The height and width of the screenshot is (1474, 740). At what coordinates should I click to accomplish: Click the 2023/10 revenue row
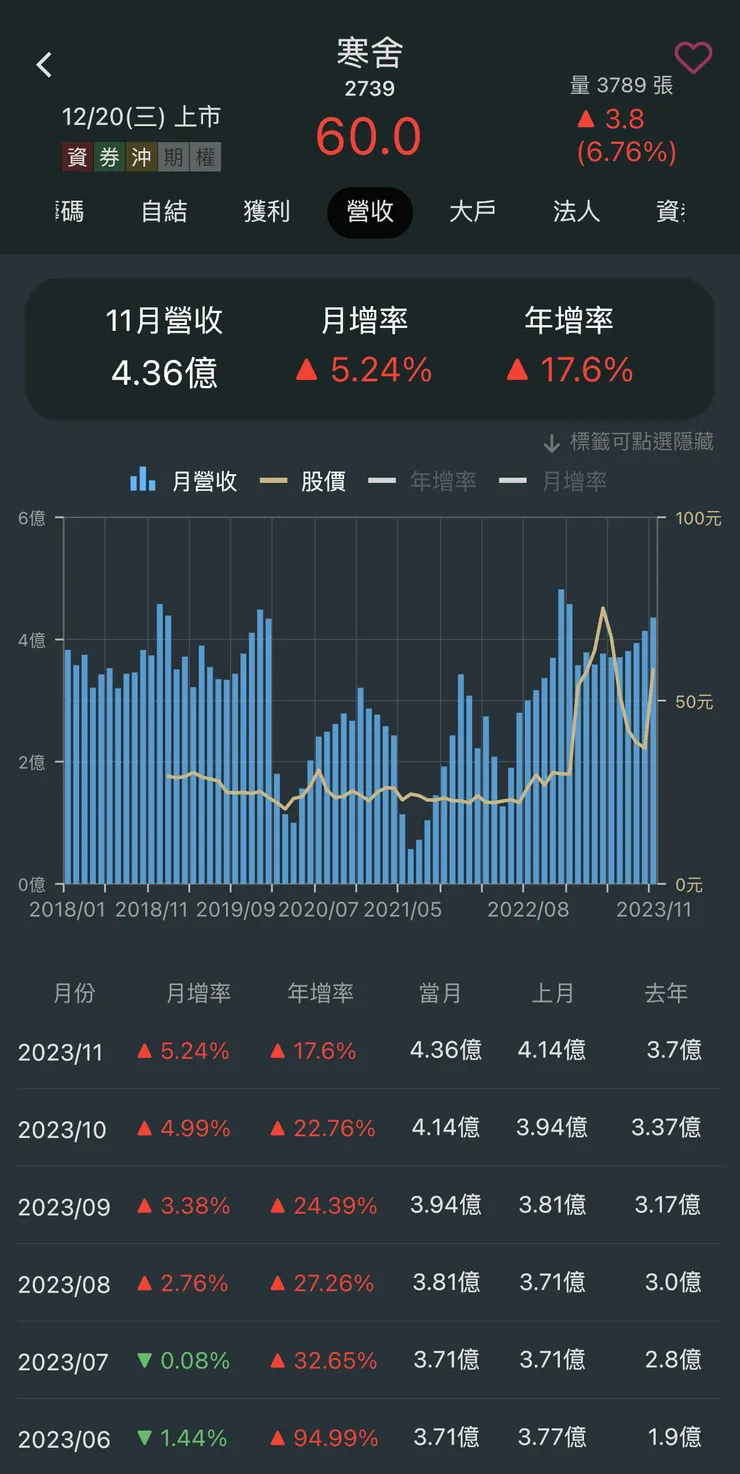point(370,1128)
